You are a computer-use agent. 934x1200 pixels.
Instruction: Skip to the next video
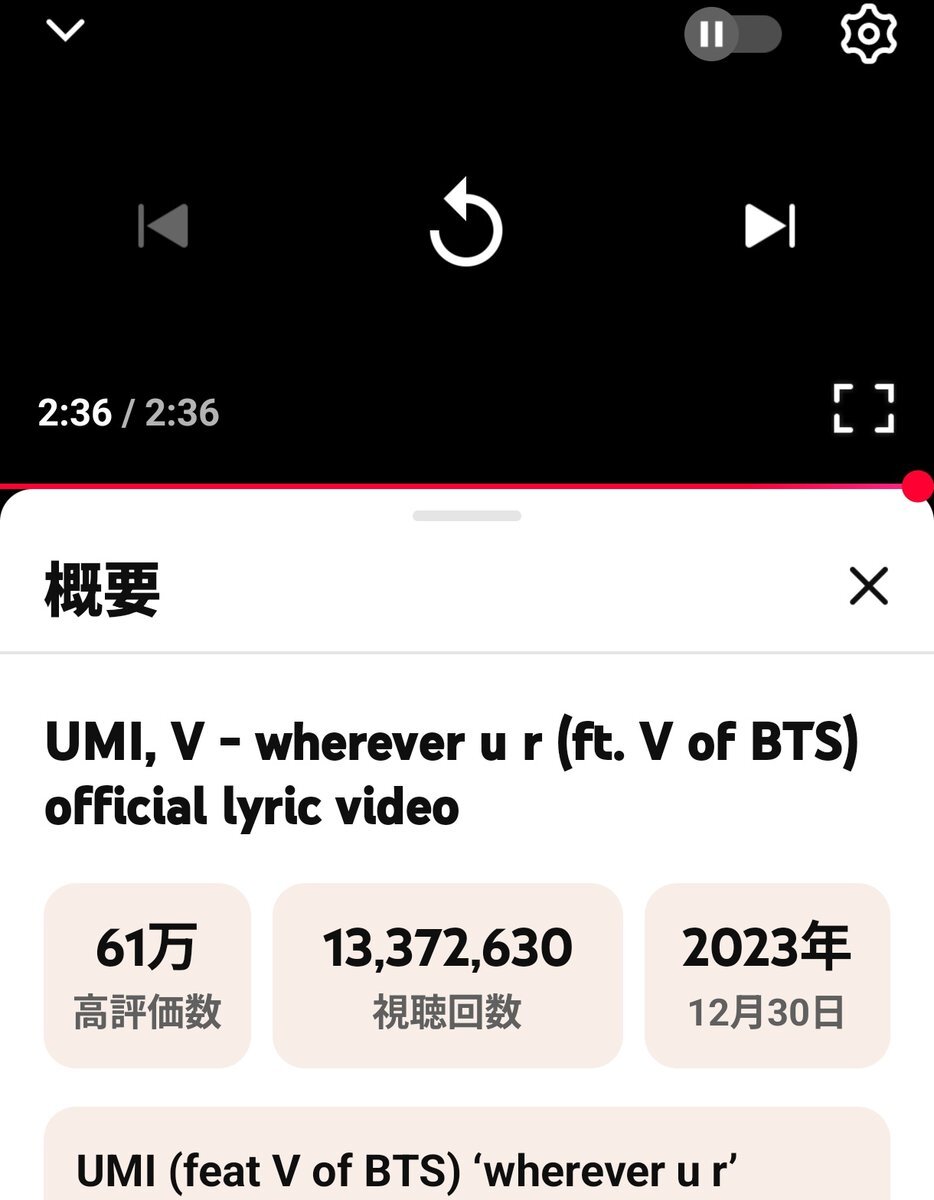[769, 226]
